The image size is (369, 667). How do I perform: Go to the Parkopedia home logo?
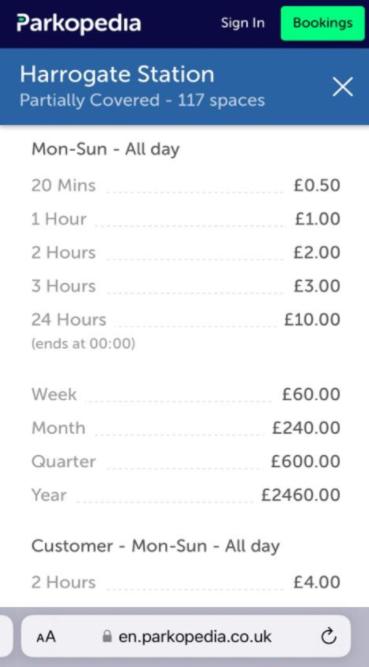point(79,23)
